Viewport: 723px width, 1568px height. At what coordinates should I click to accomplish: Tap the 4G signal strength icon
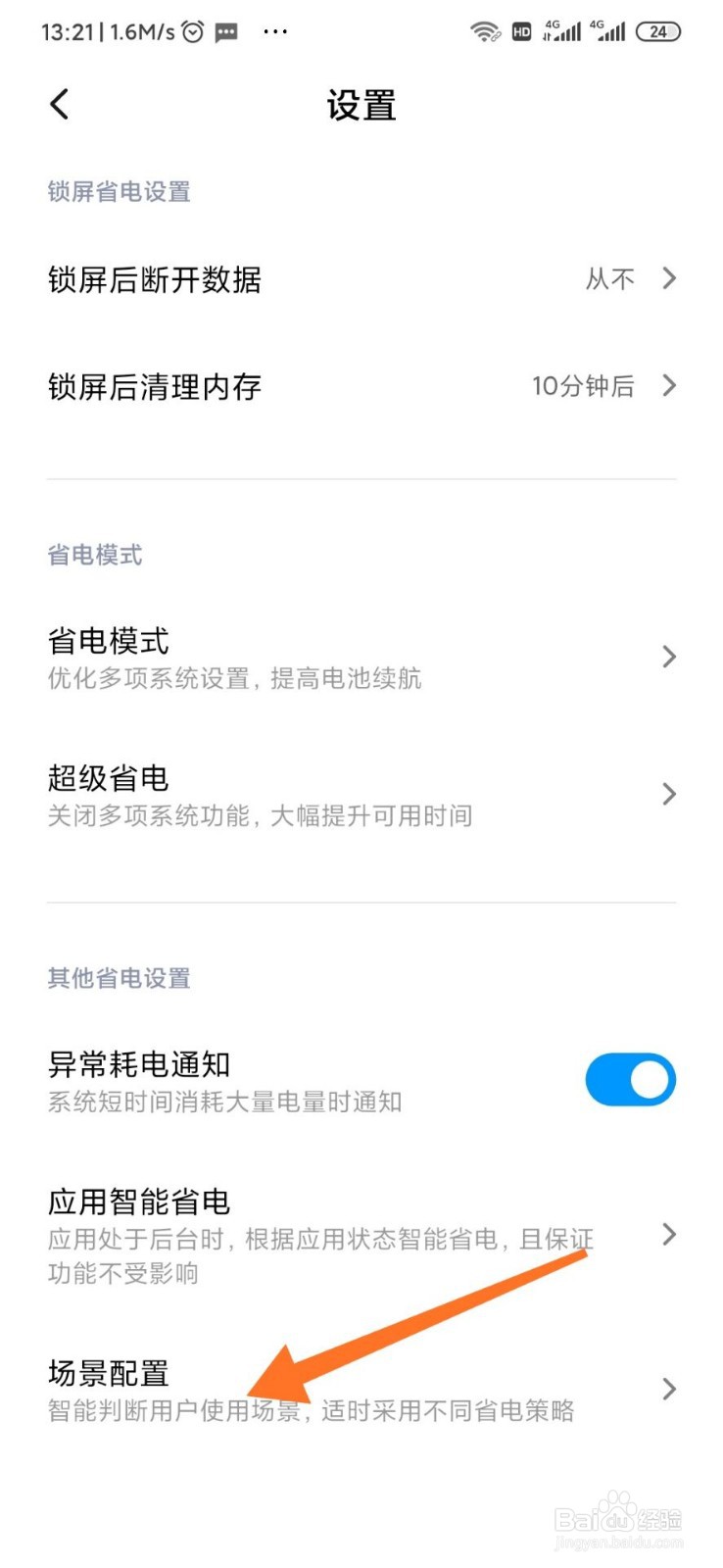click(563, 31)
